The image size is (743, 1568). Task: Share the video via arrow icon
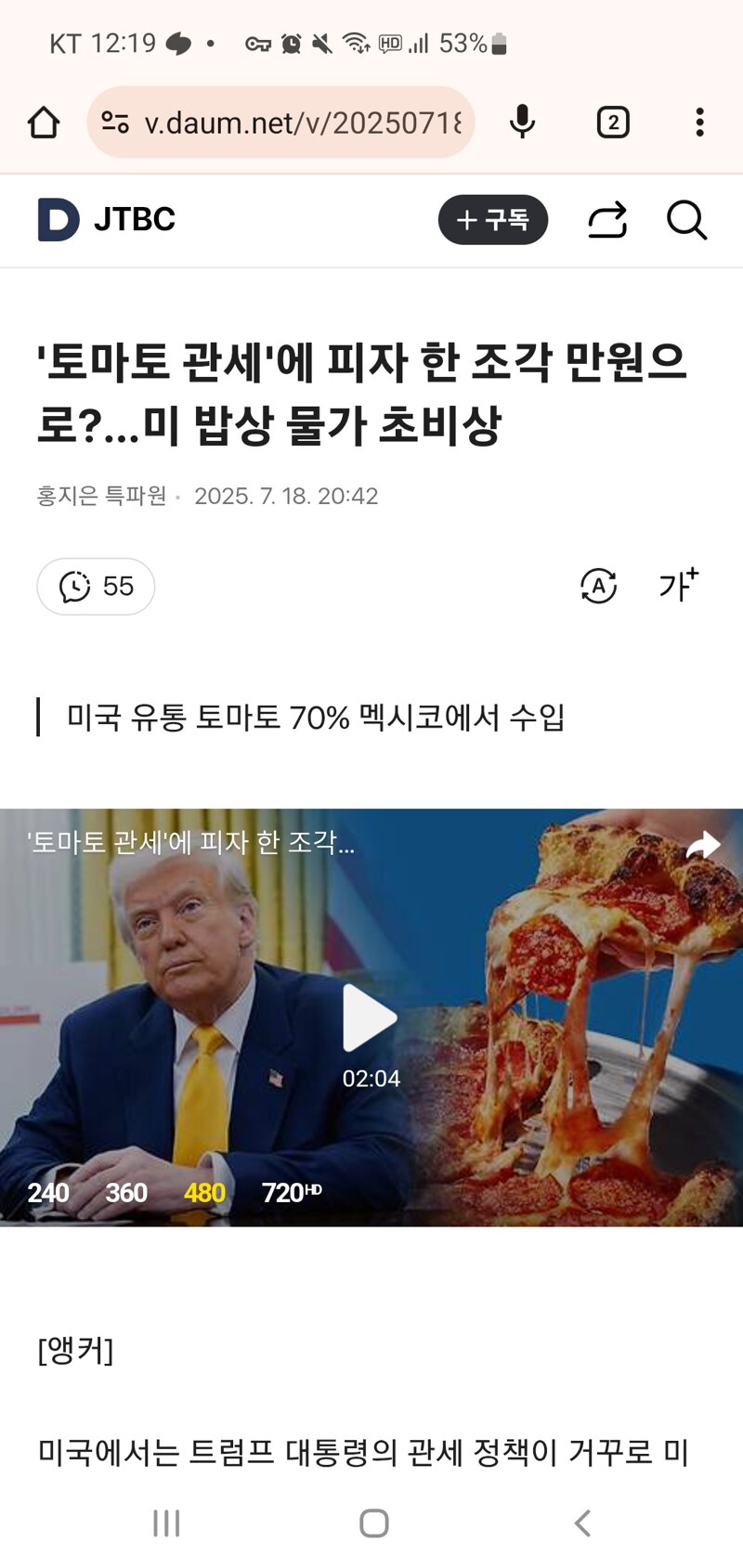(x=702, y=844)
